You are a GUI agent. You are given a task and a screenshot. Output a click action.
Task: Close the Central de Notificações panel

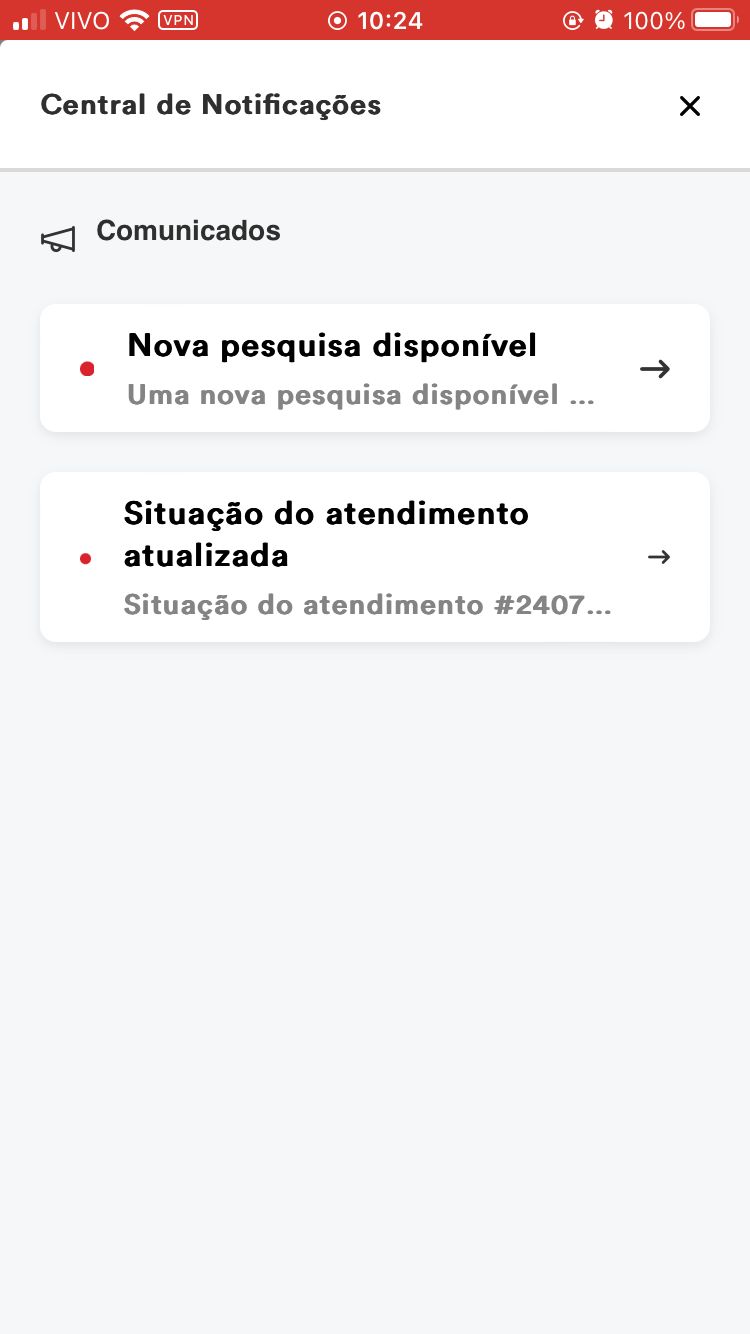689,106
